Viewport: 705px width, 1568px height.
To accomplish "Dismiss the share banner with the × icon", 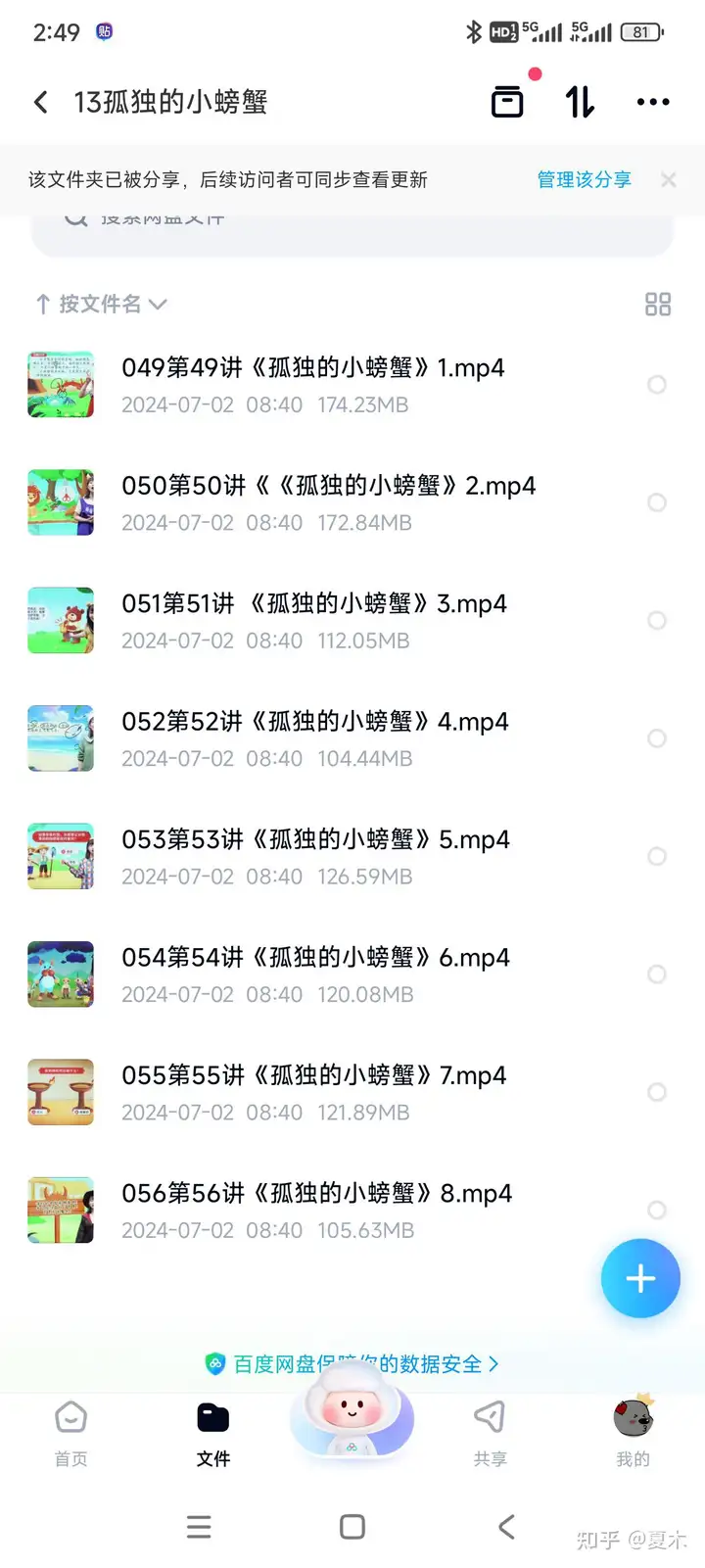I will coord(668,179).
